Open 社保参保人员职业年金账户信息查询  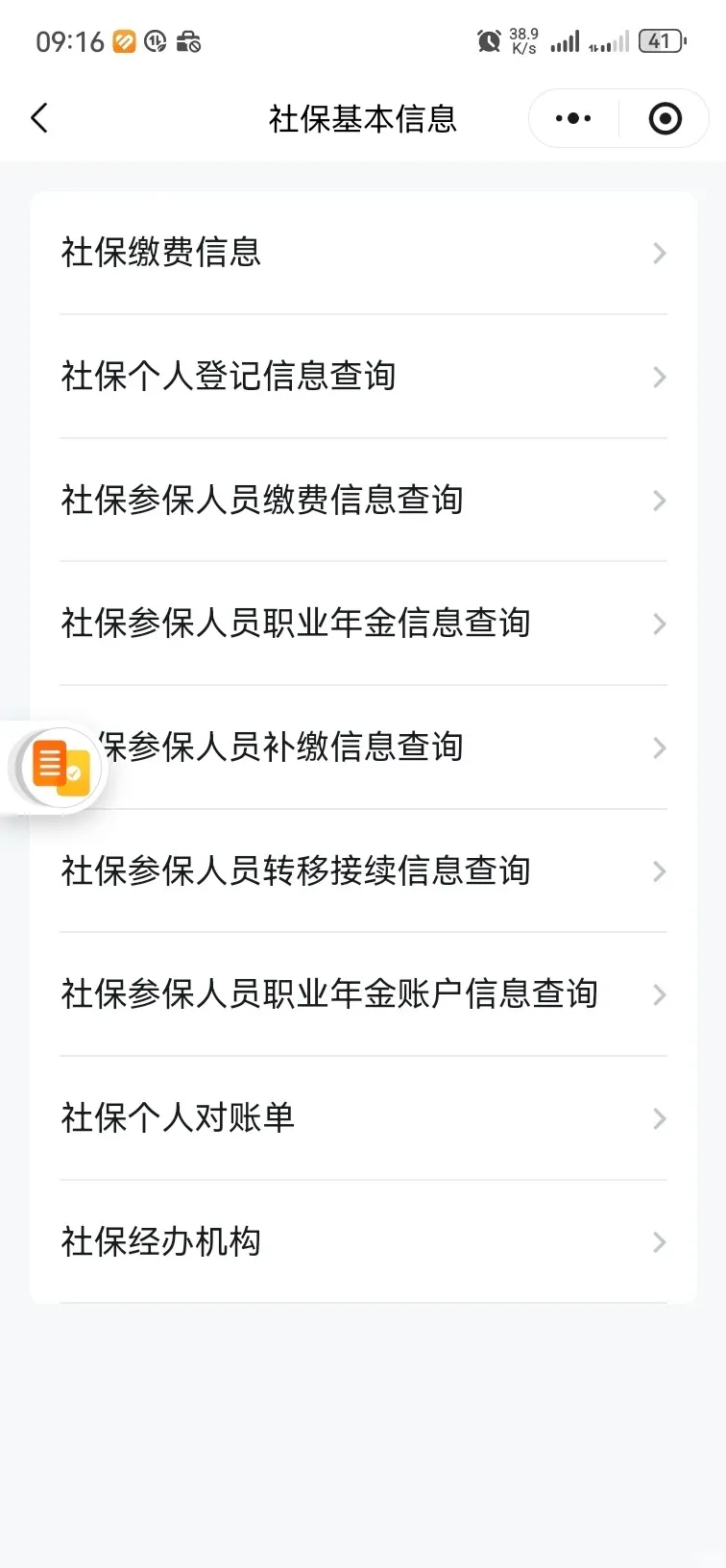pyautogui.click(x=363, y=994)
